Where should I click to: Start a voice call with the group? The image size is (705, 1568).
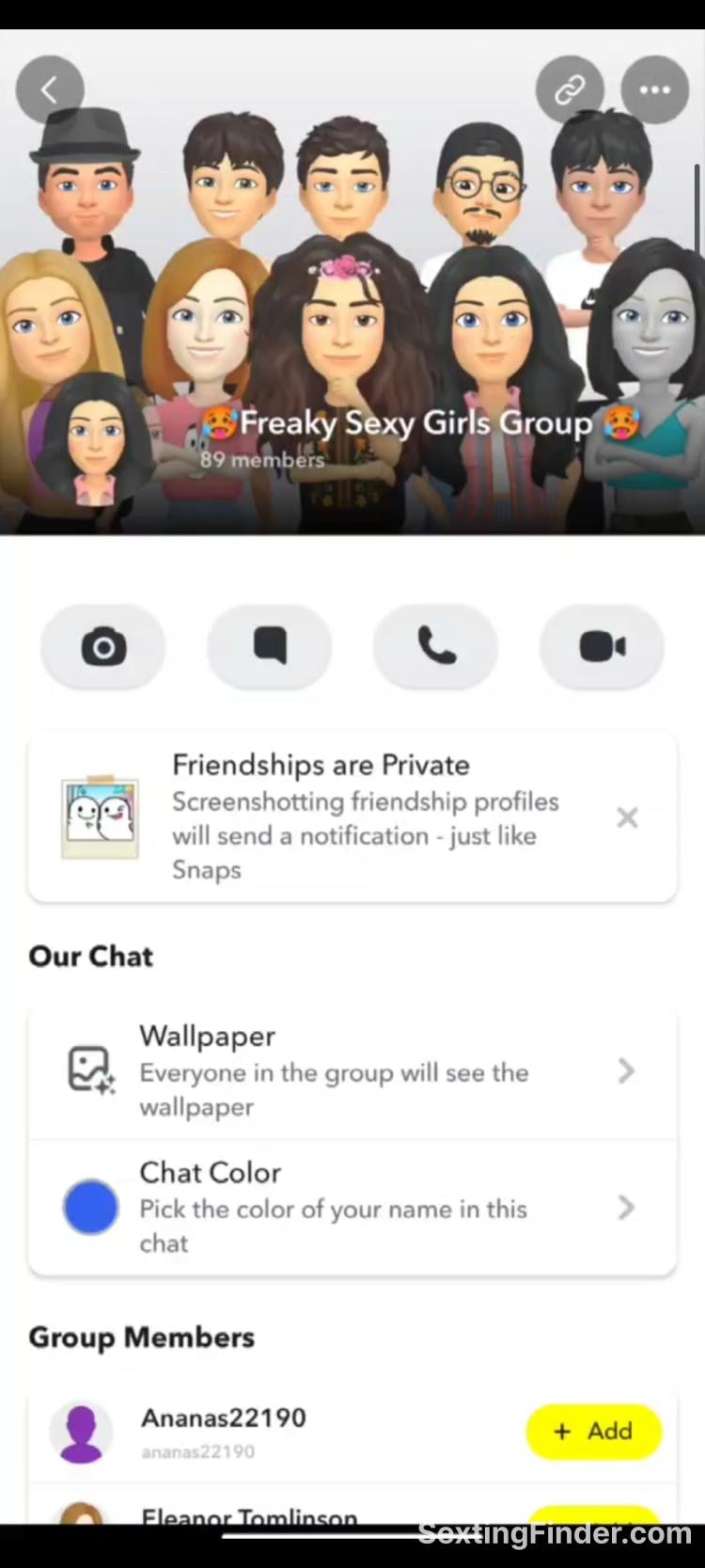436,647
